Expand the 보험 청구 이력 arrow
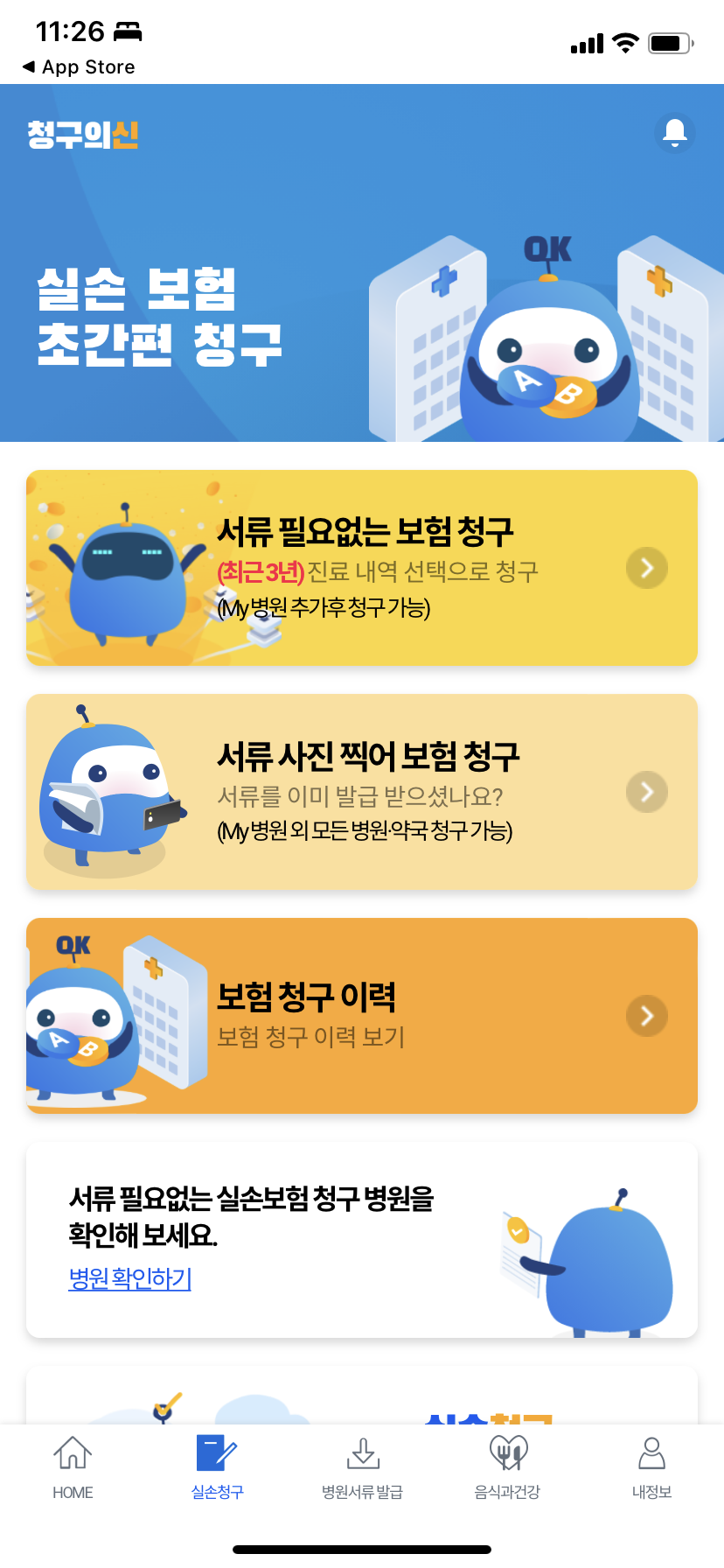Viewport: 724px width, 1568px height. pos(646,1016)
